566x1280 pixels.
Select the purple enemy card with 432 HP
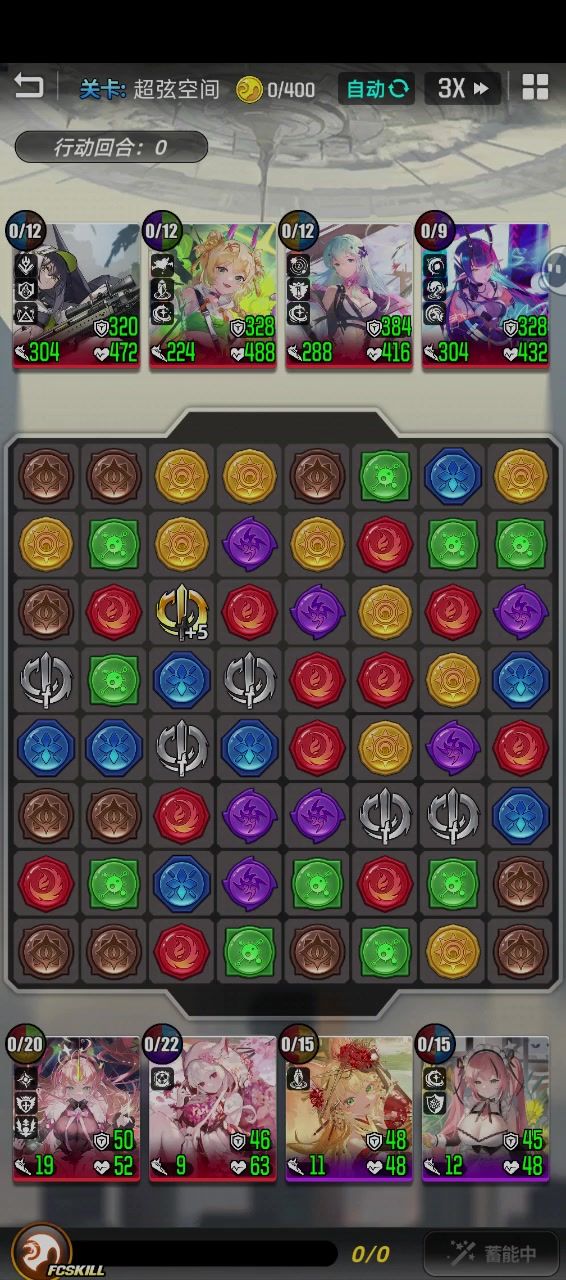click(x=485, y=296)
